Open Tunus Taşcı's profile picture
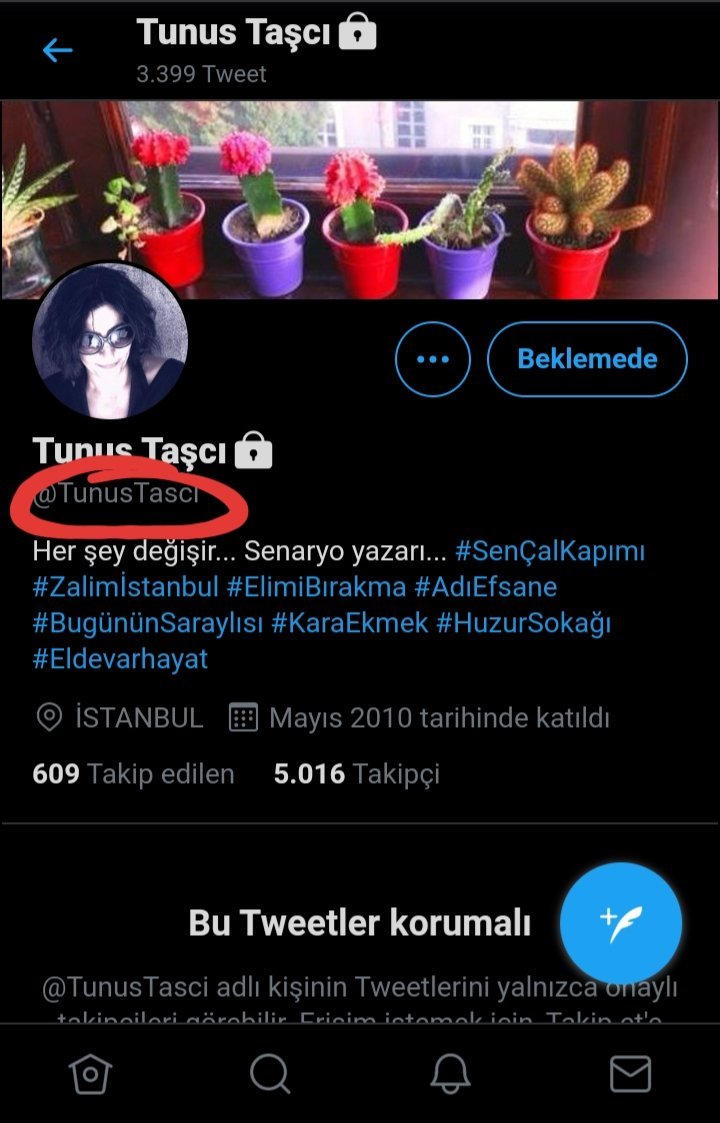Image resolution: width=720 pixels, height=1123 pixels. 110,340
